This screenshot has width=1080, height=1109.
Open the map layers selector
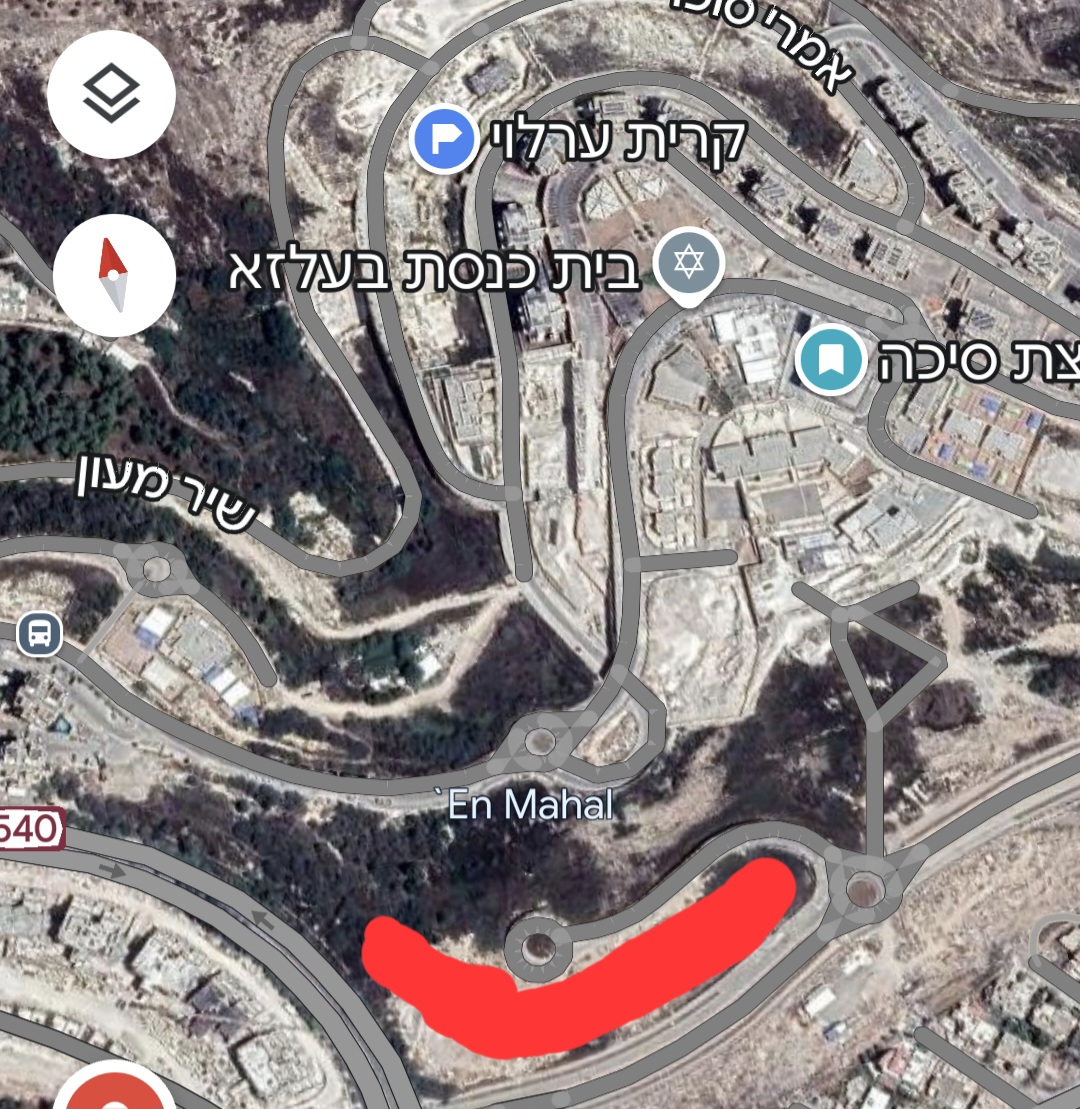click(110, 93)
